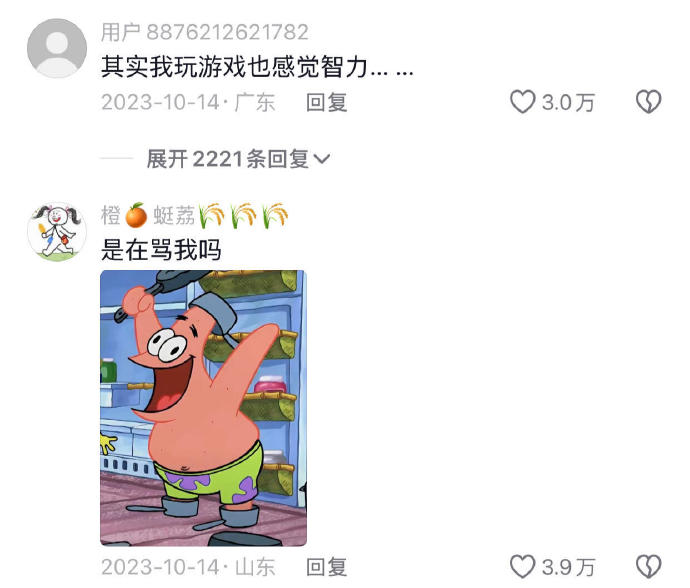This screenshot has height=588, width=690.
Task: Open avatar of 用户8876212621782
Action: pos(56,48)
